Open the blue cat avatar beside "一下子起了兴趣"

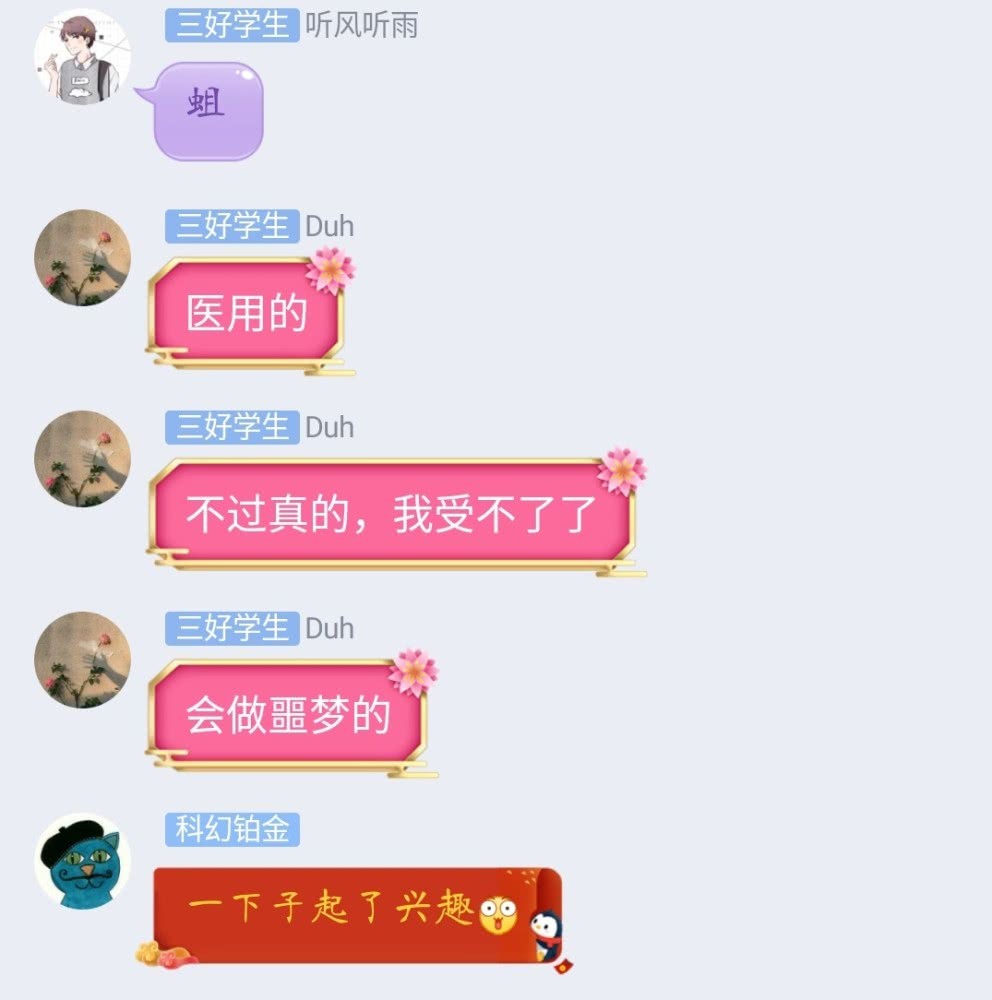(x=82, y=860)
